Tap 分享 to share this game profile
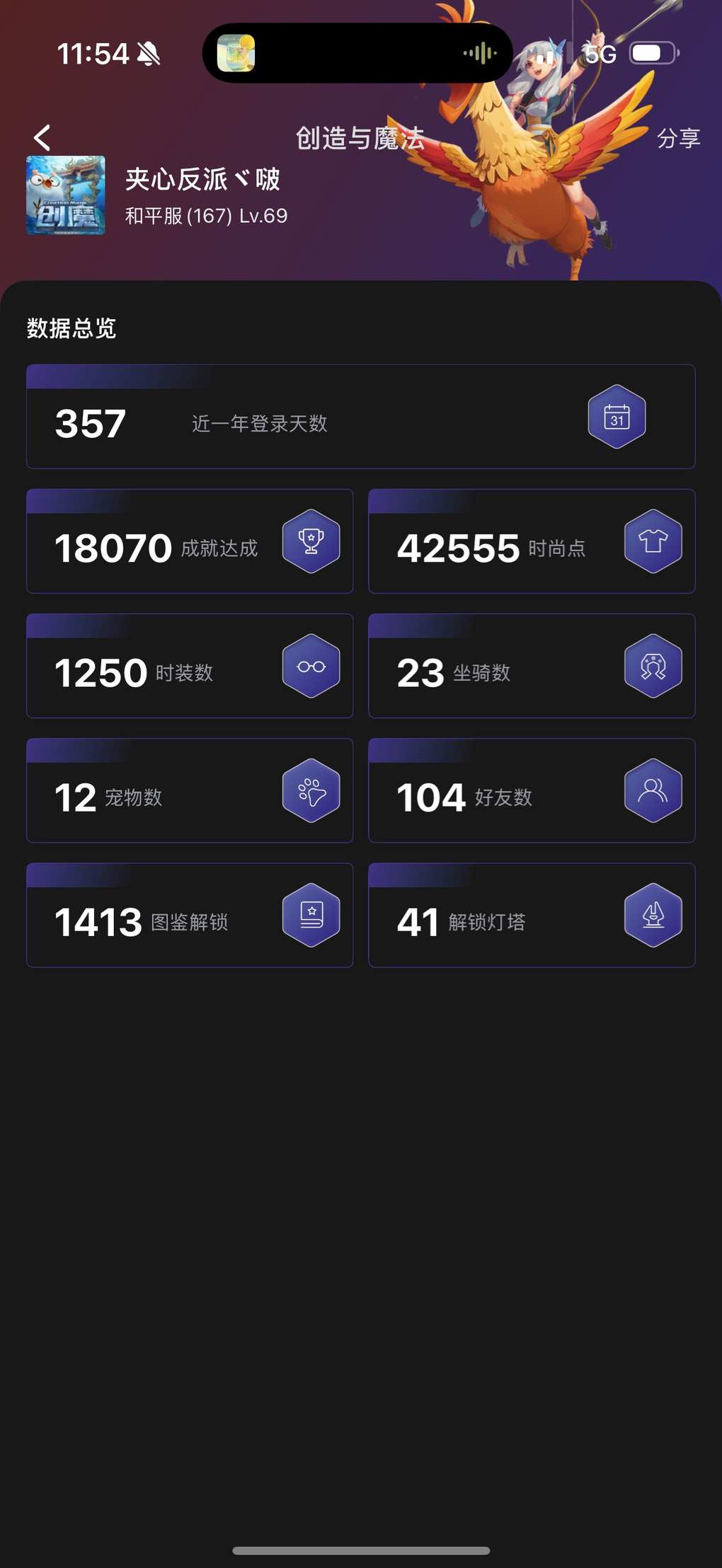Image resolution: width=722 pixels, height=1568 pixels. [x=677, y=138]
